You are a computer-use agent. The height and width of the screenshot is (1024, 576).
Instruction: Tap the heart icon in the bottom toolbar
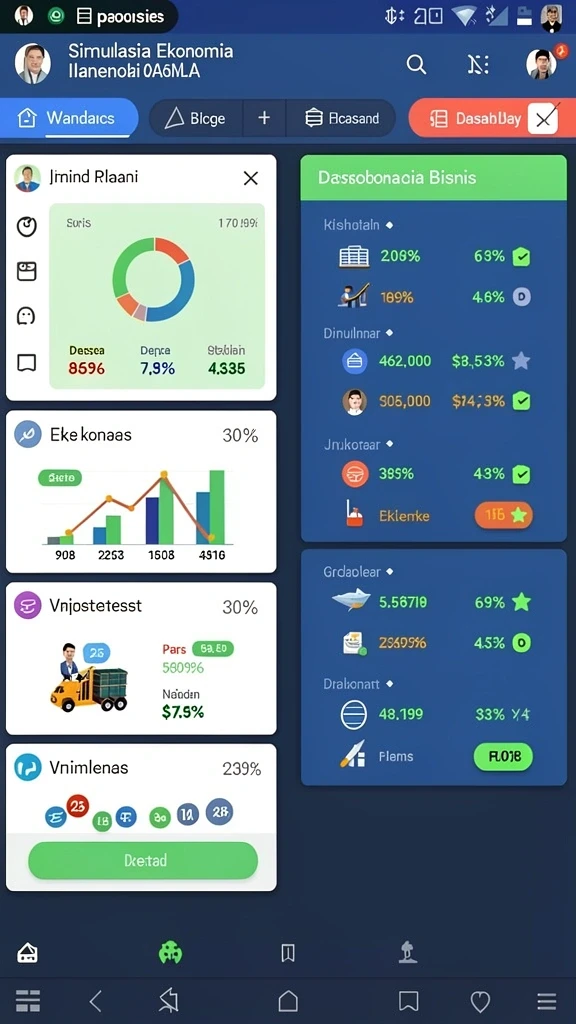[480, 1001]
